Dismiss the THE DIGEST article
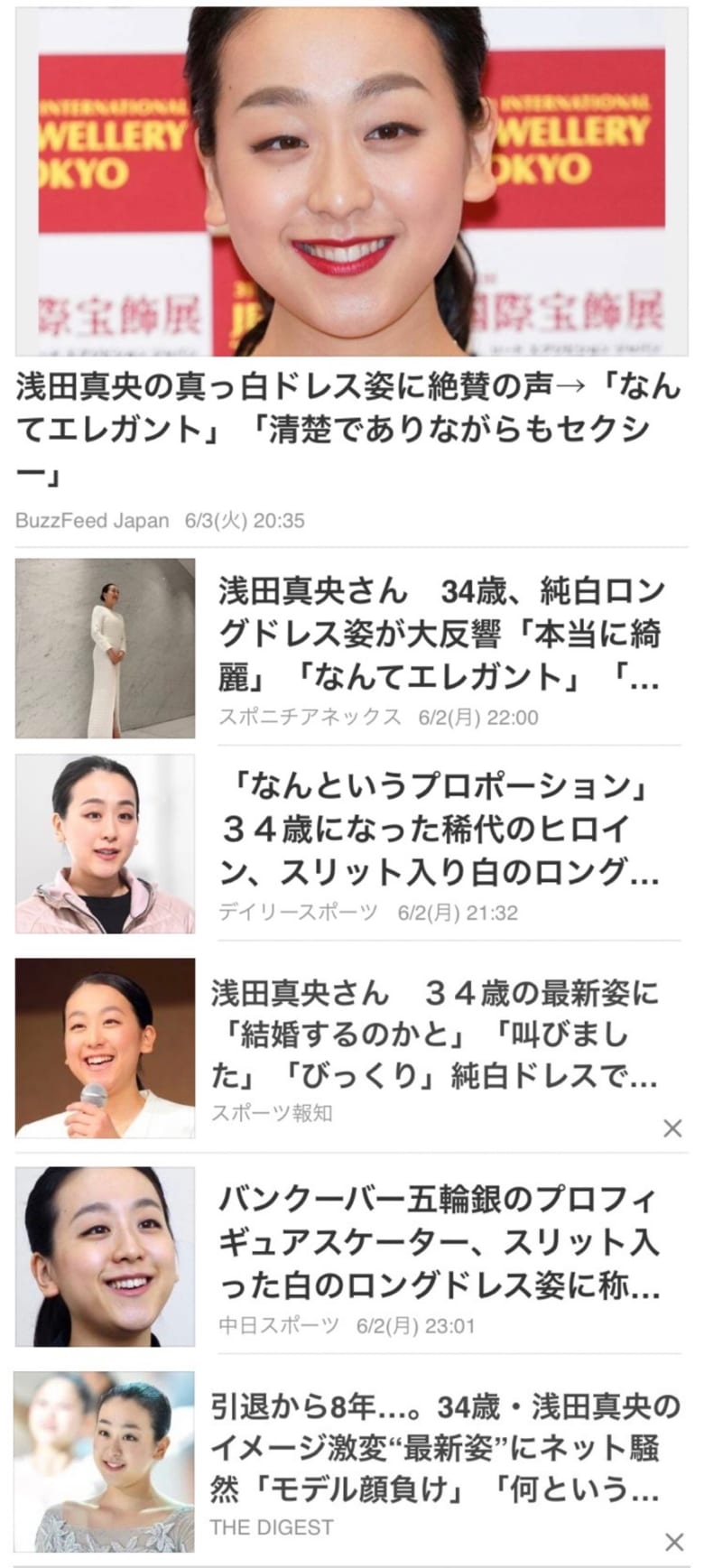Screen dimensions: 704x1568 tap(673, 1542)
